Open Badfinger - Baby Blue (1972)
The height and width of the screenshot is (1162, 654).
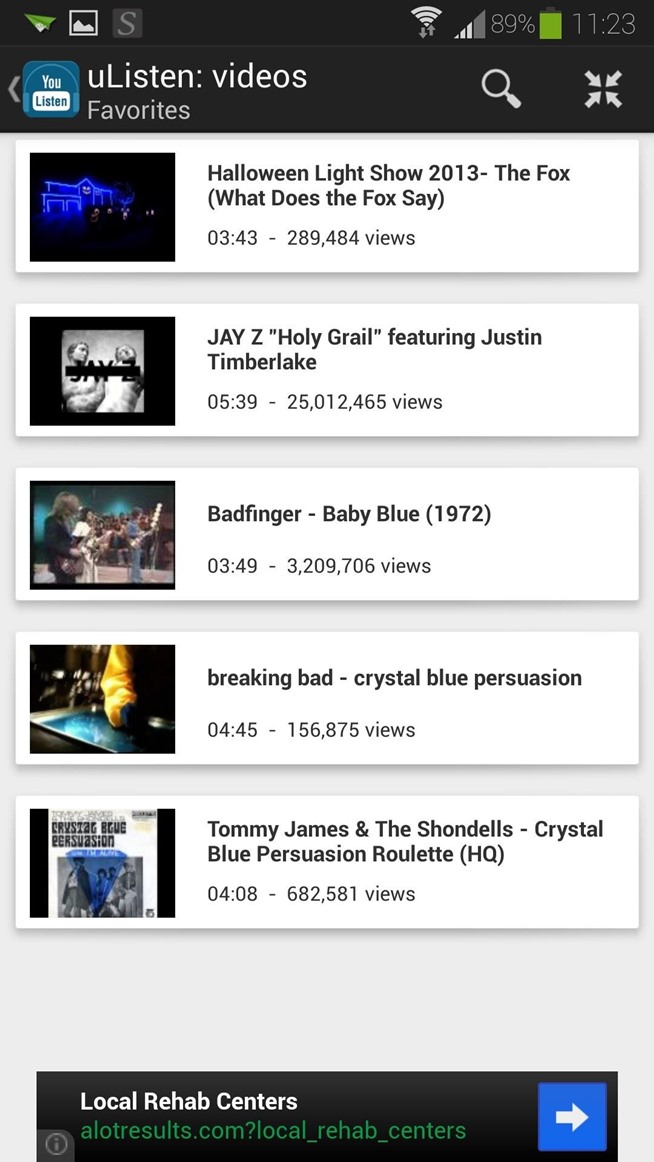(327, 534)
